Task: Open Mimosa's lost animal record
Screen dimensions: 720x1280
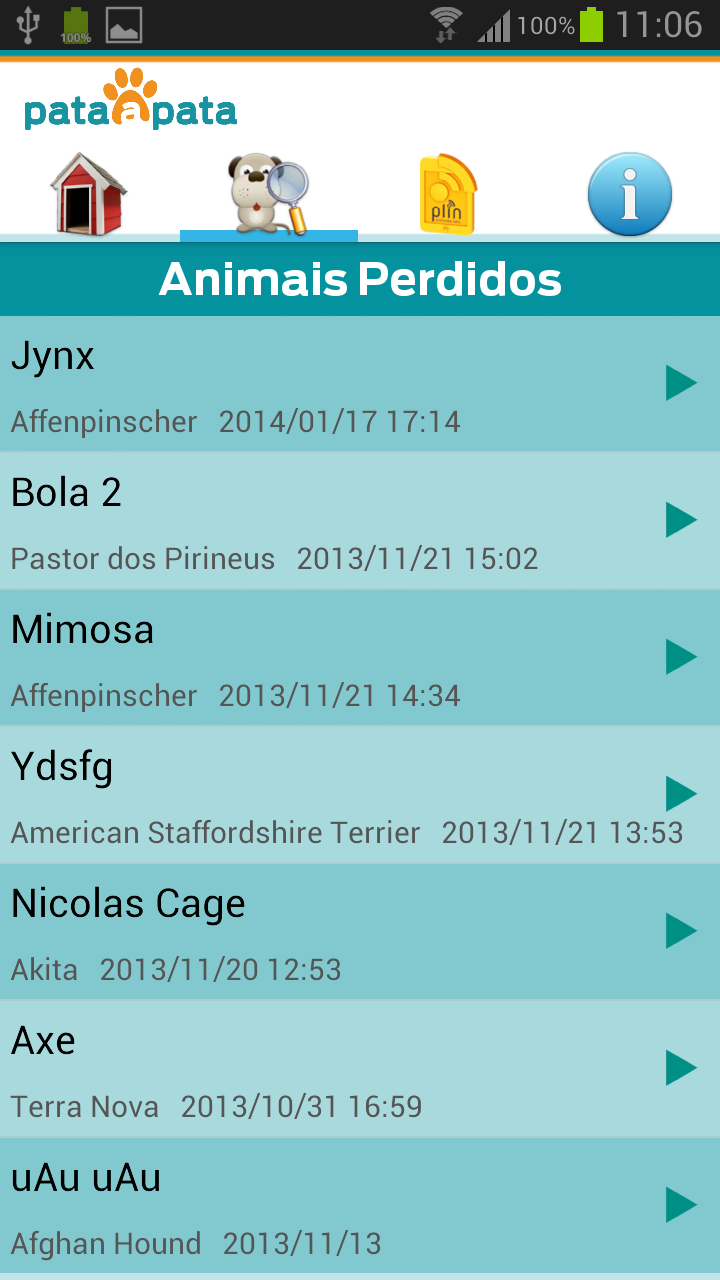Action: [360, 658]
